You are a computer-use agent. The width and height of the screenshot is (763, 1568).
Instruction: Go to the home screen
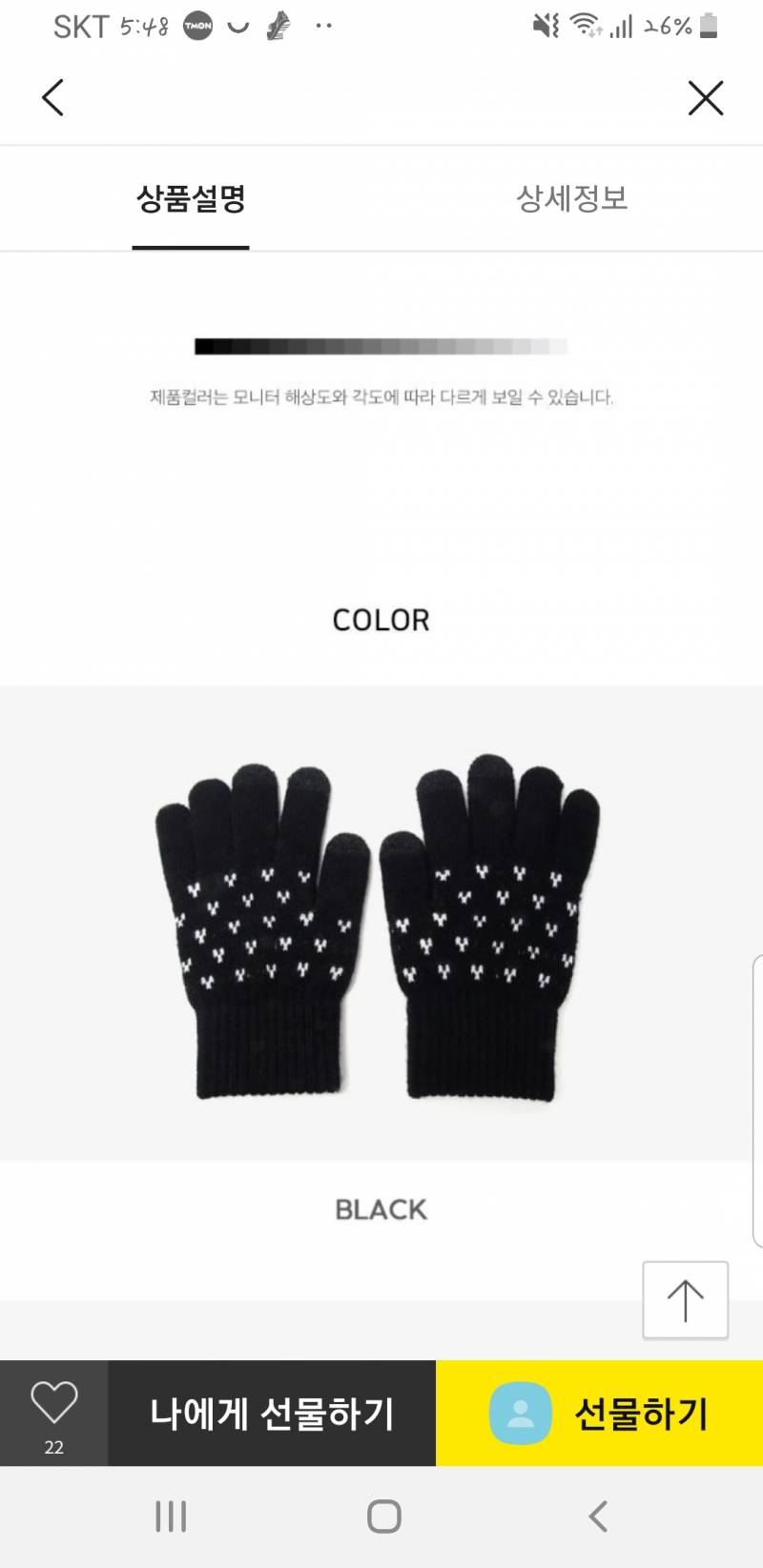[x=383, y=1516]
